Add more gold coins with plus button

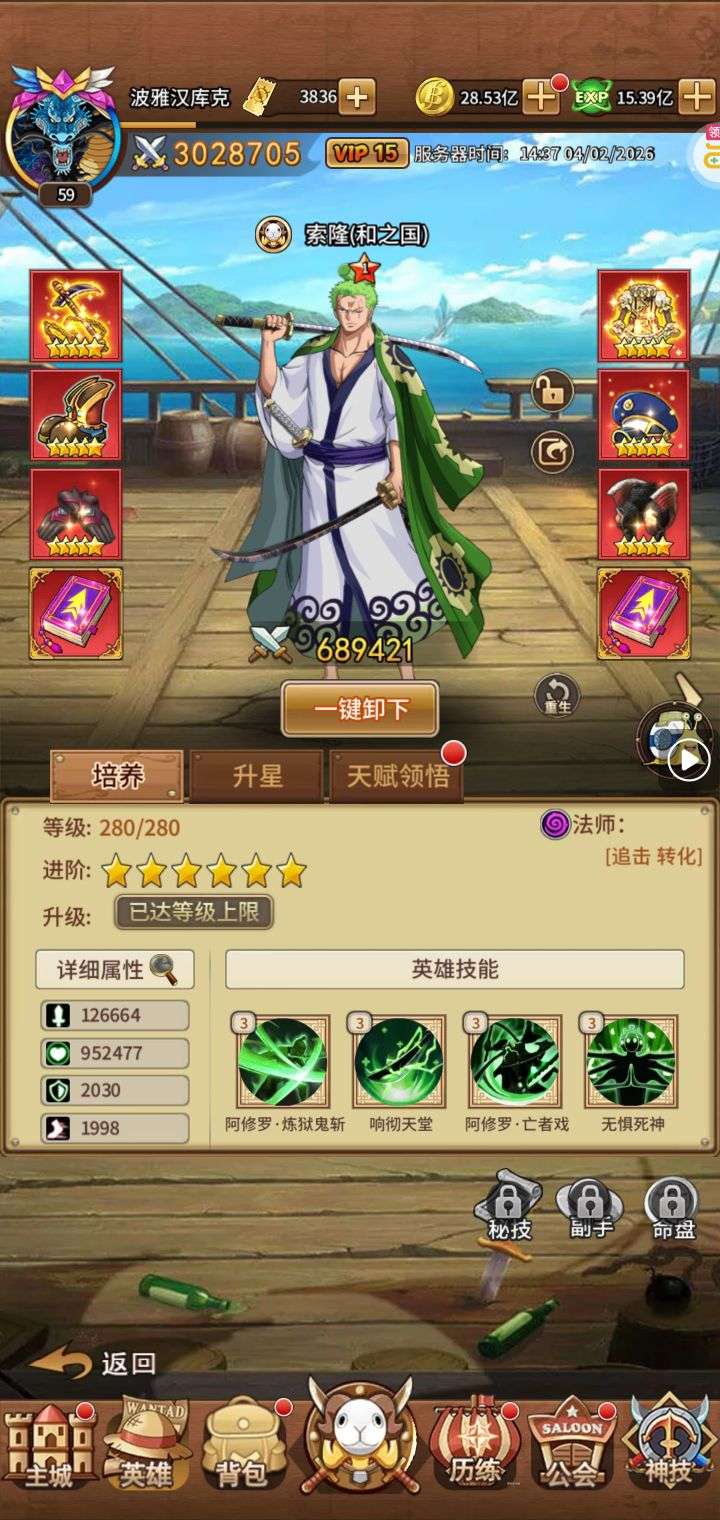point(540,97)
